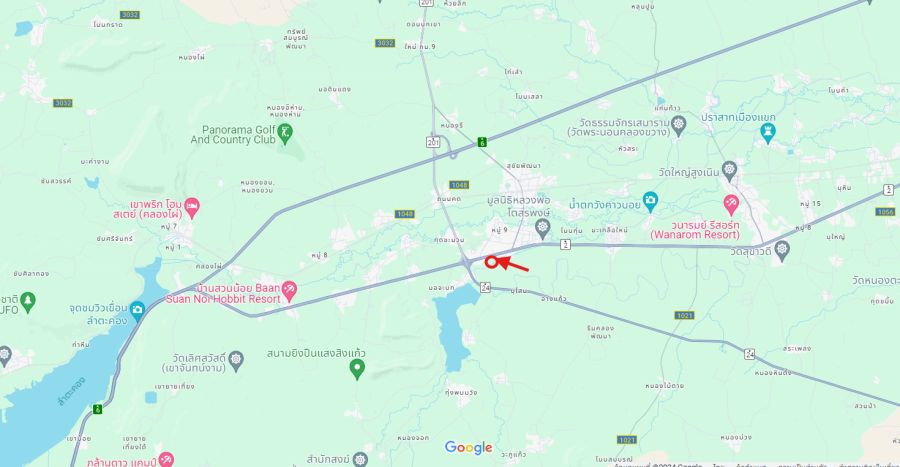Screen dimensions: 900x467
Task: Select the สนามยิงปืนแสงสิงแก้ว green pin
Action: (x=356, y=369)
